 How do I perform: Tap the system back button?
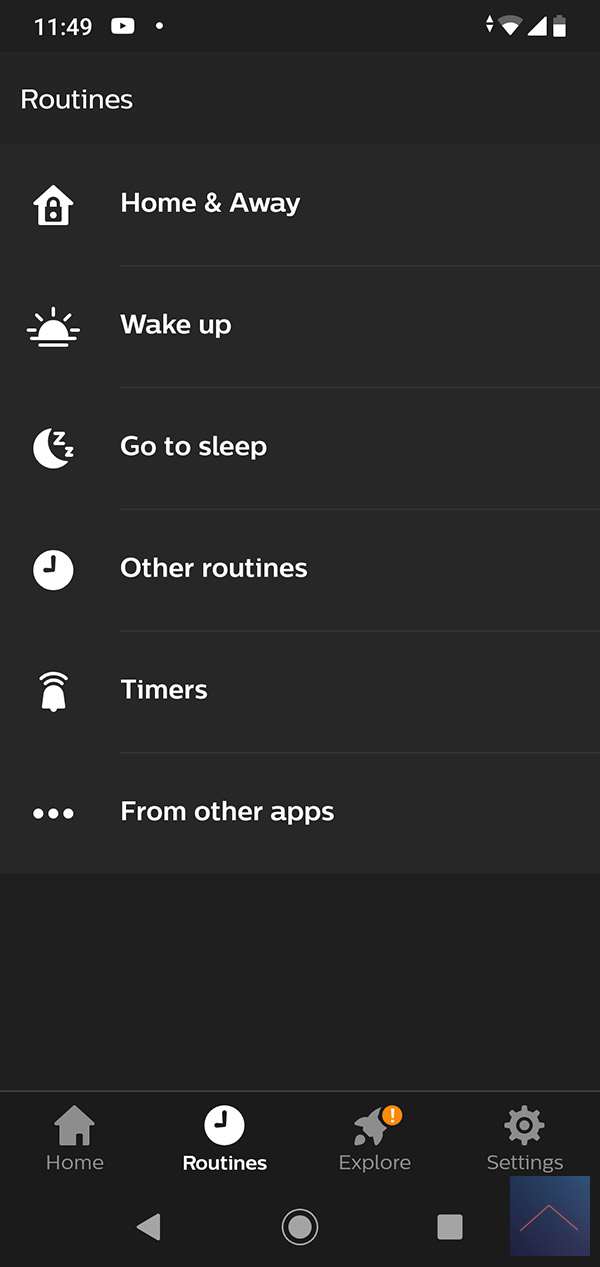[x=149, y=1227]
